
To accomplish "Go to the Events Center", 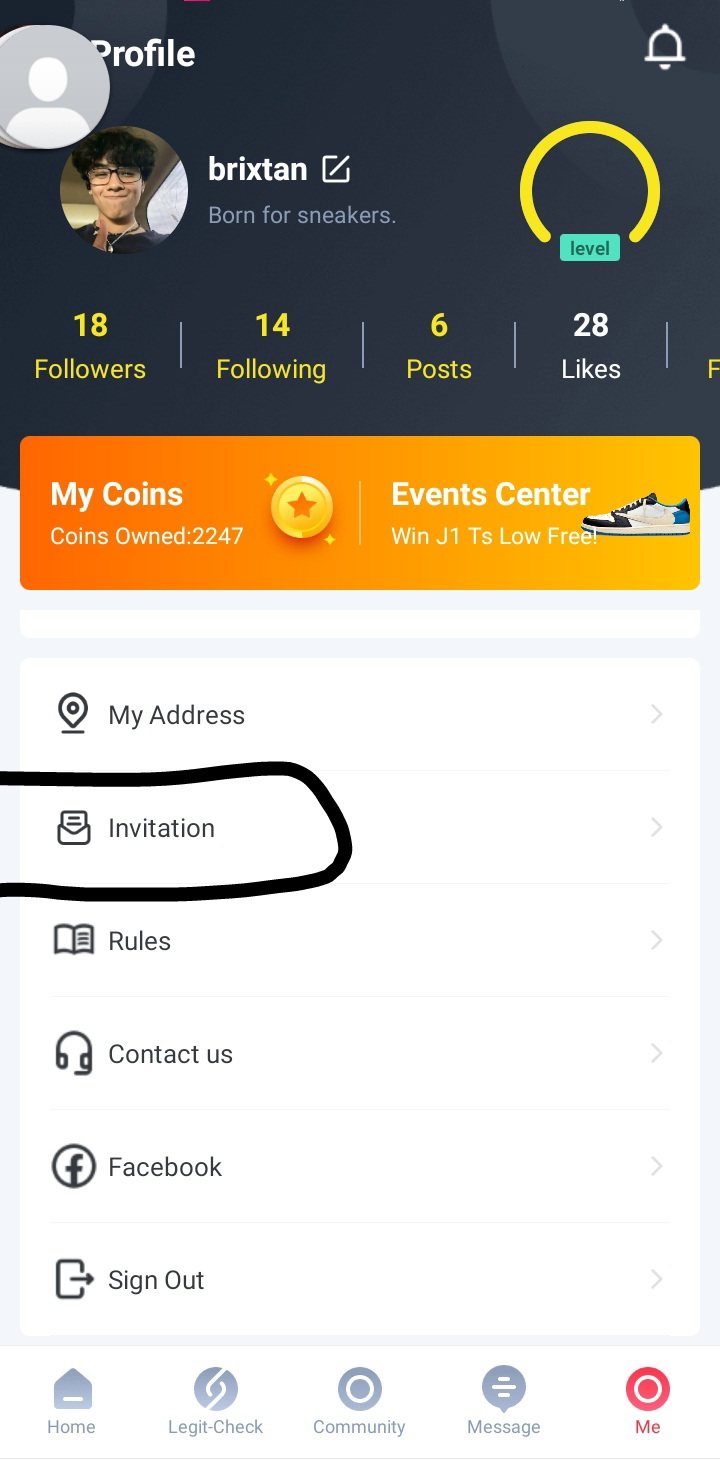I will point(530,513).
